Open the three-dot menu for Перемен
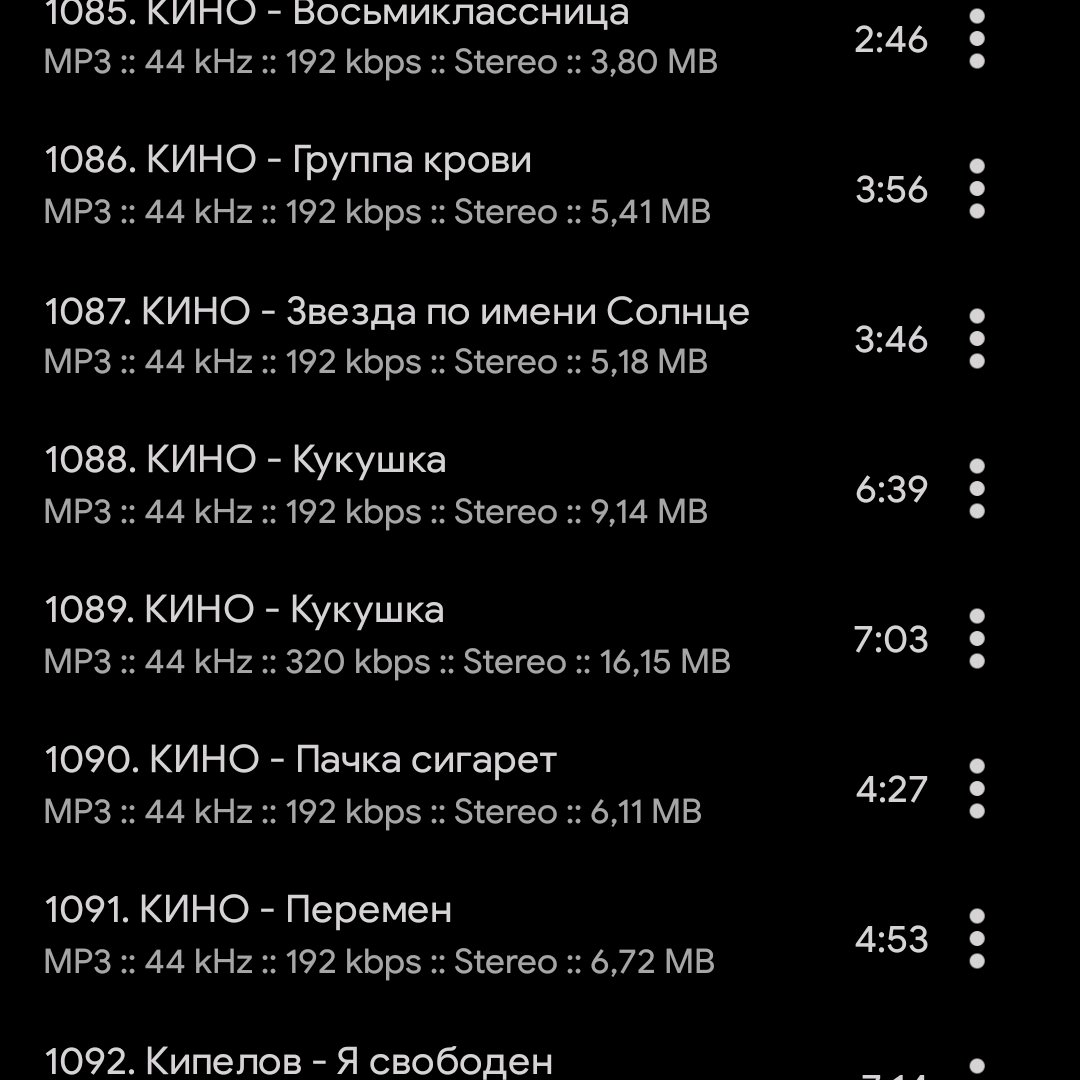Viewport: 1080px width, 1080px height. click(977, 939)
